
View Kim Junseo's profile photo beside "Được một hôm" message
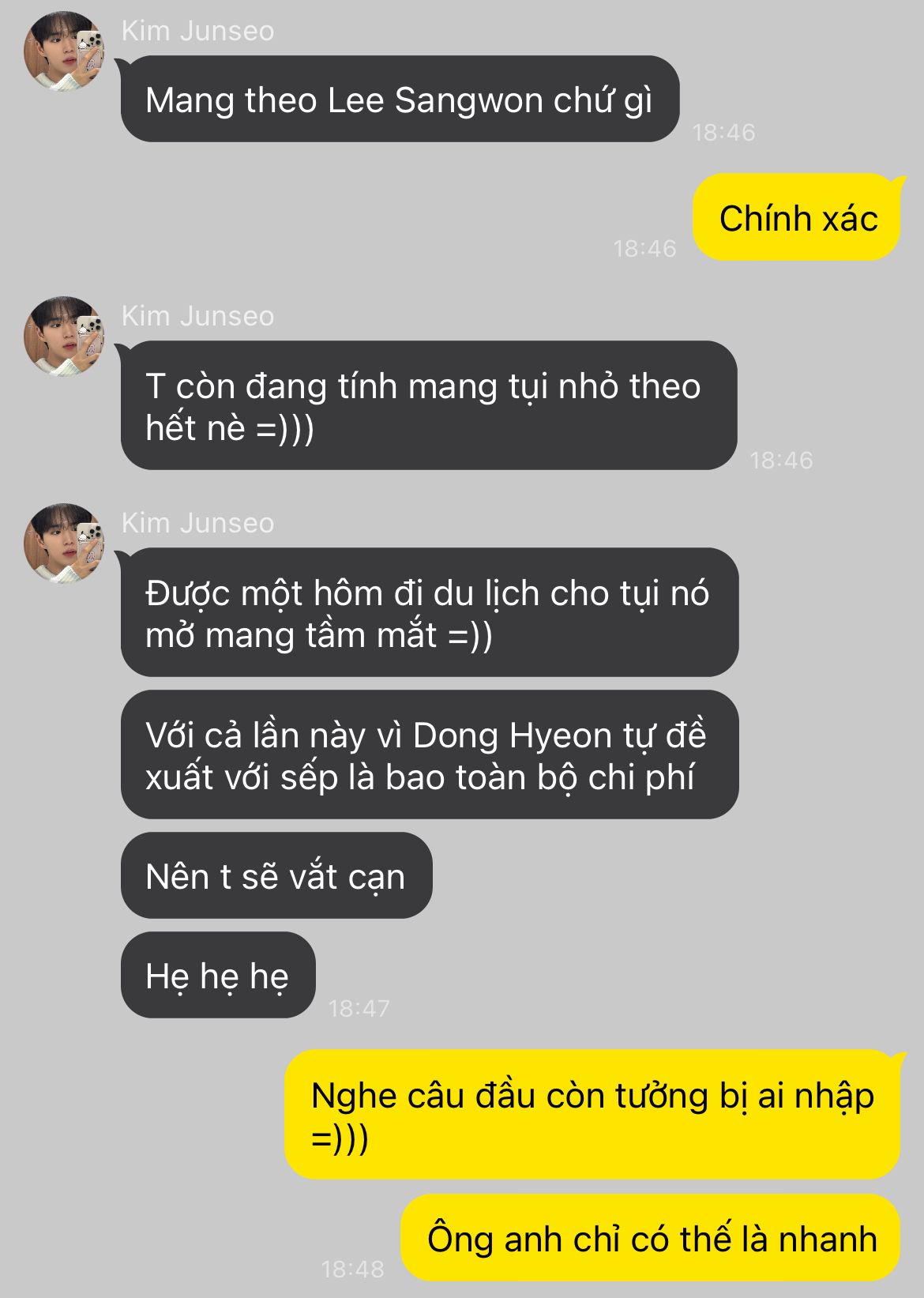[x=64, y=544]
